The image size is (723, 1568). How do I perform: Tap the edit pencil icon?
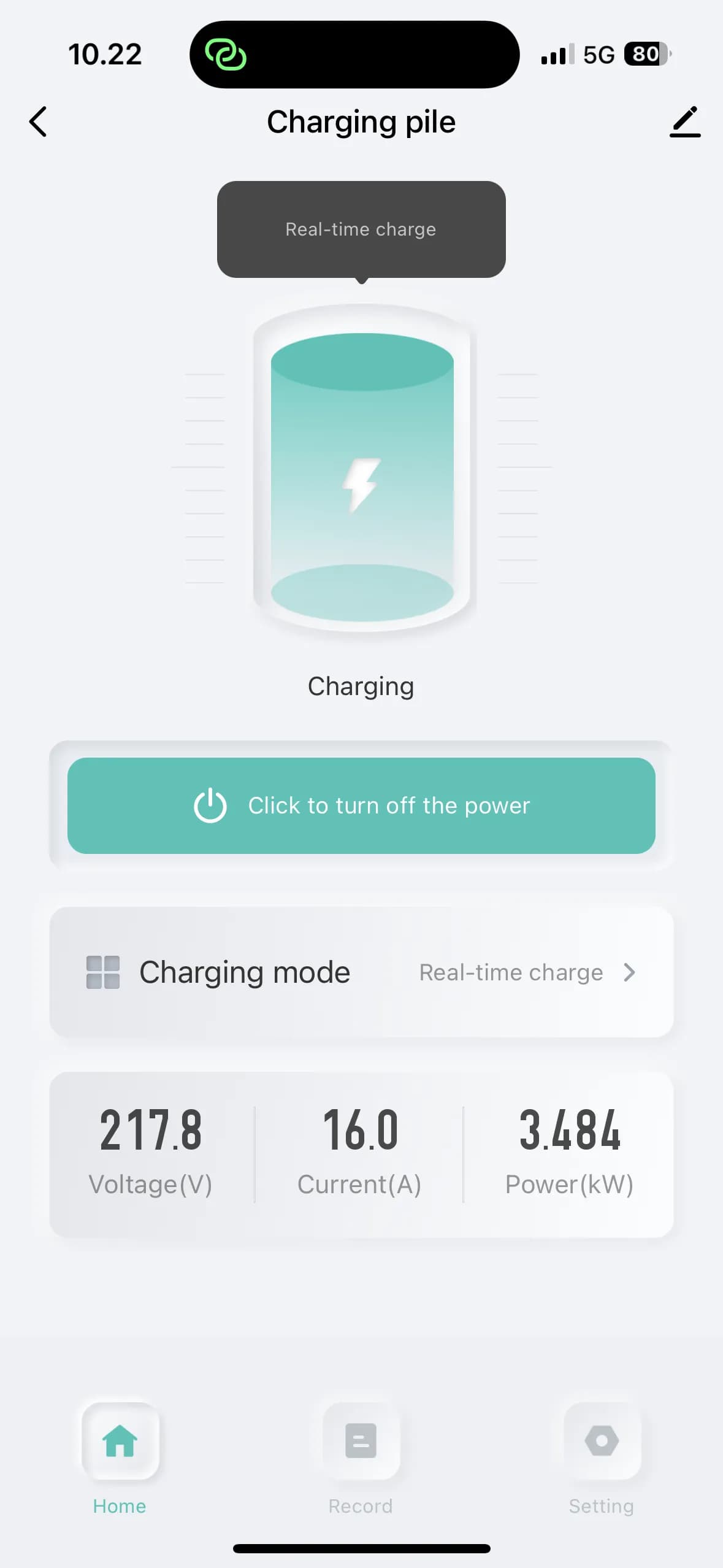[684, 121]
